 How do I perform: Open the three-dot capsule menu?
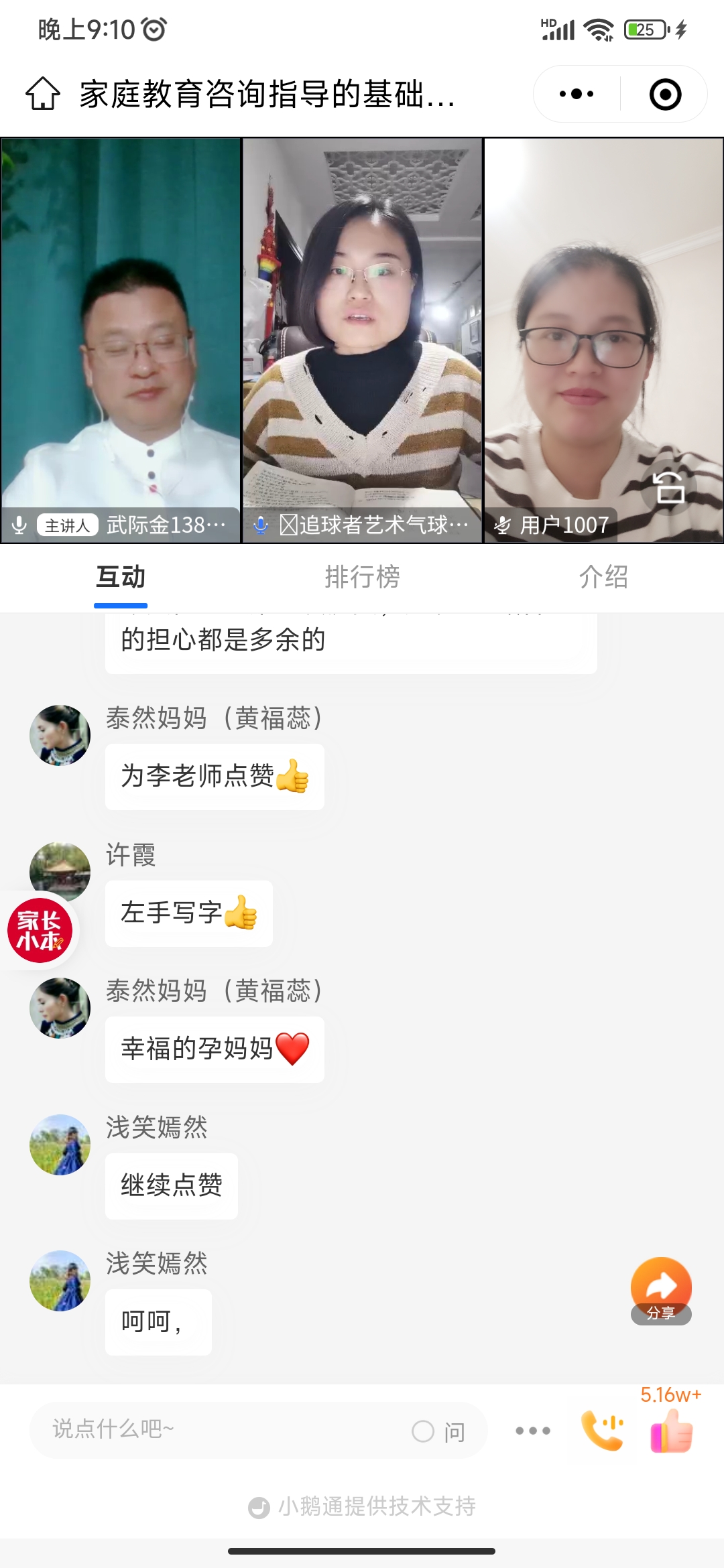pos(577,94)
